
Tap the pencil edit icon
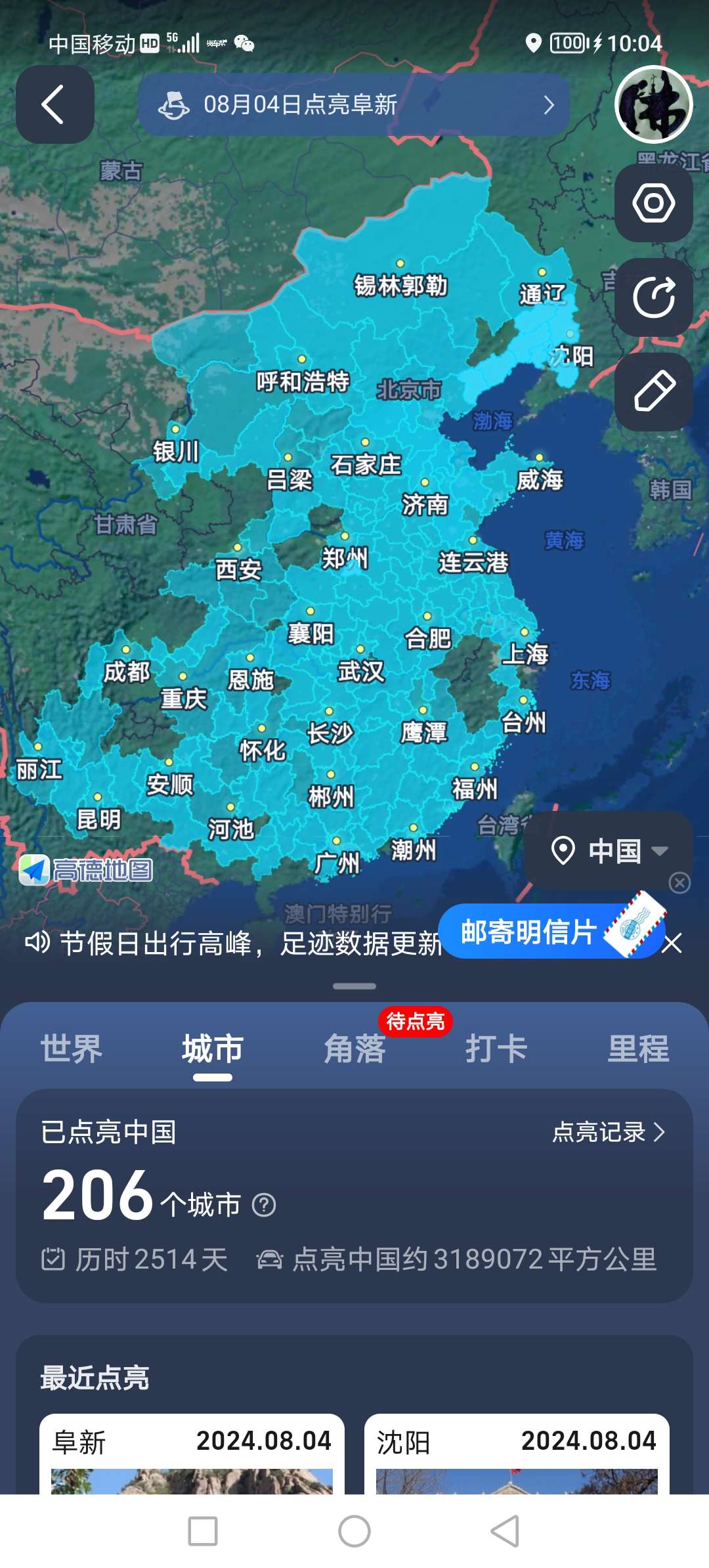(653, 392)
